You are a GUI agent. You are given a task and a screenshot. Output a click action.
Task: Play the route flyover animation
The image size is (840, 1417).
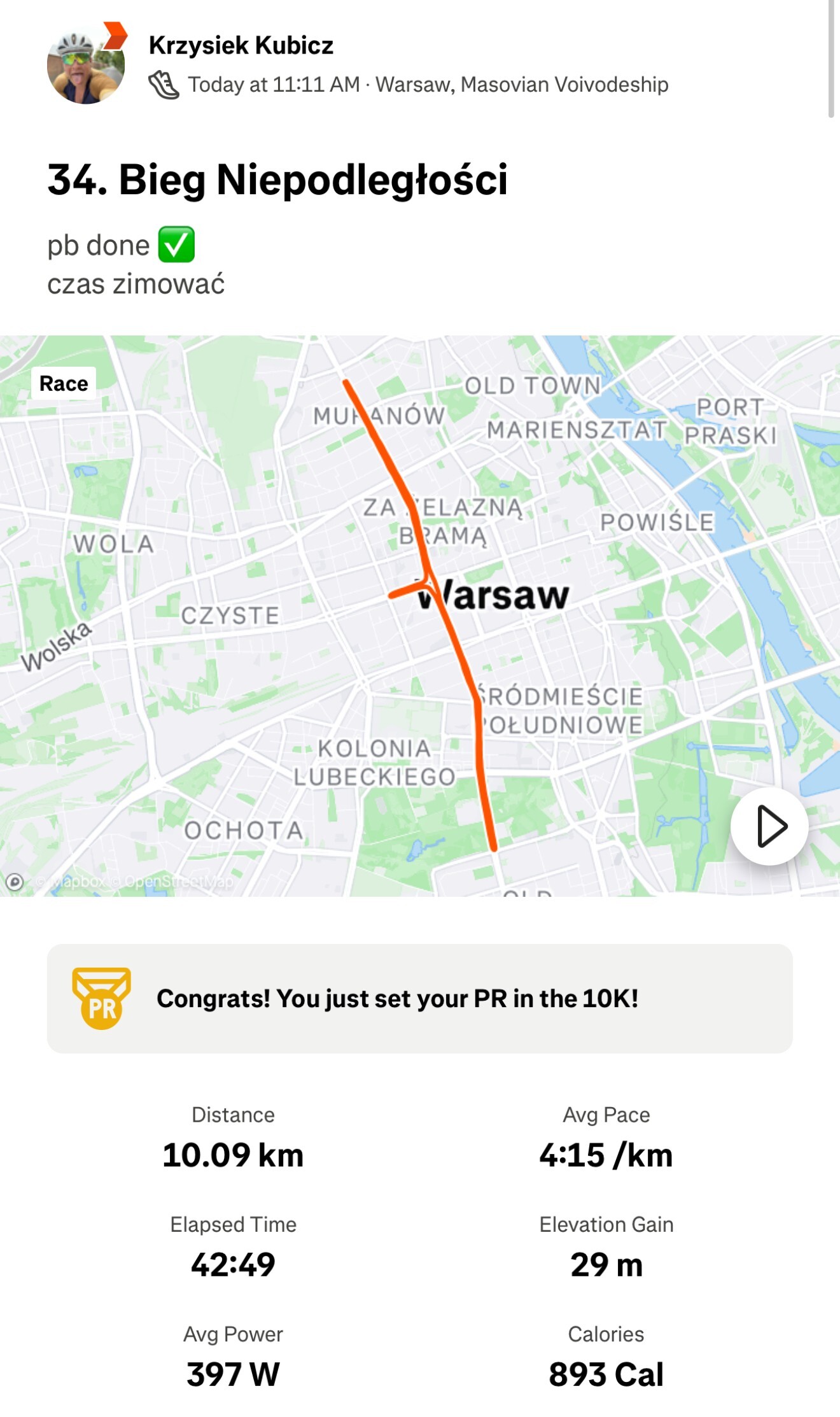pos(769,826)
